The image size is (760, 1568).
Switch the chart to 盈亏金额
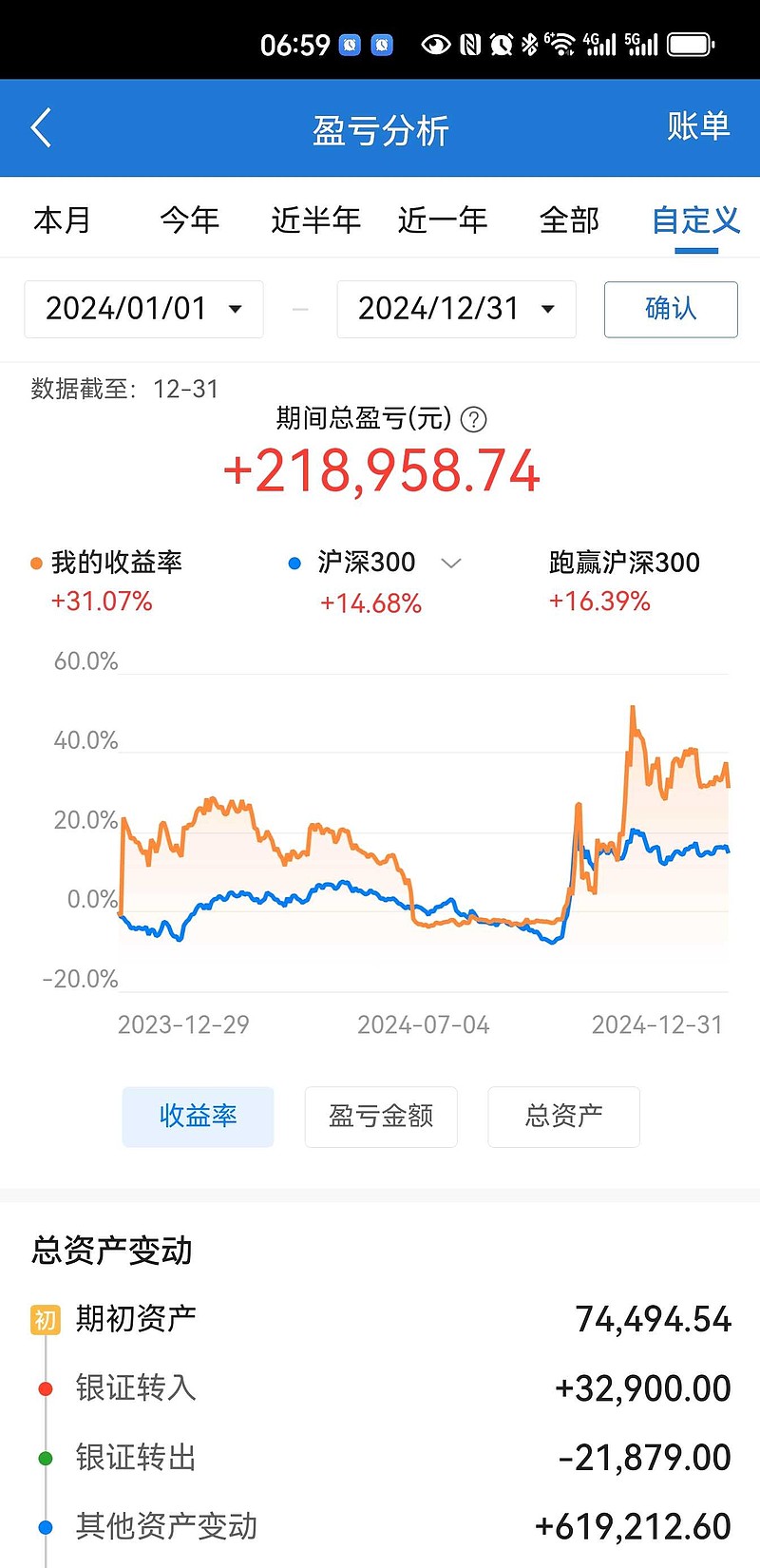pos(381,1117)
